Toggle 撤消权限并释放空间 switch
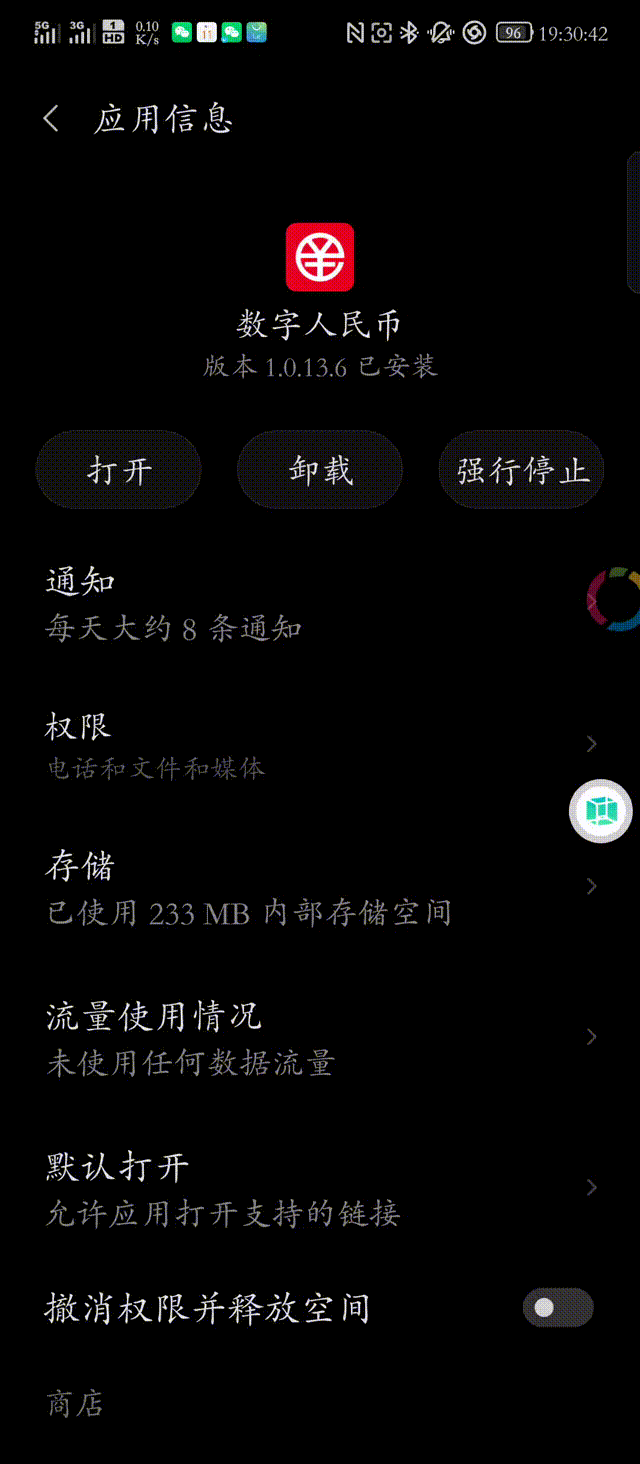640x1464 pixels. coord(558,1308)
